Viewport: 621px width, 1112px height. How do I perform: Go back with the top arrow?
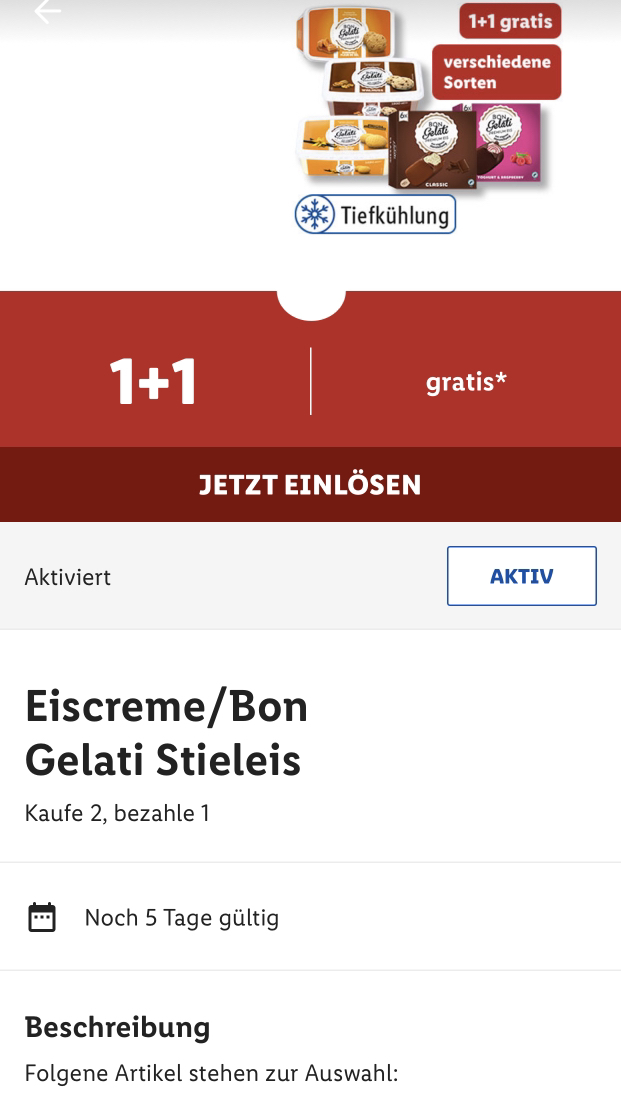[47, 10]
